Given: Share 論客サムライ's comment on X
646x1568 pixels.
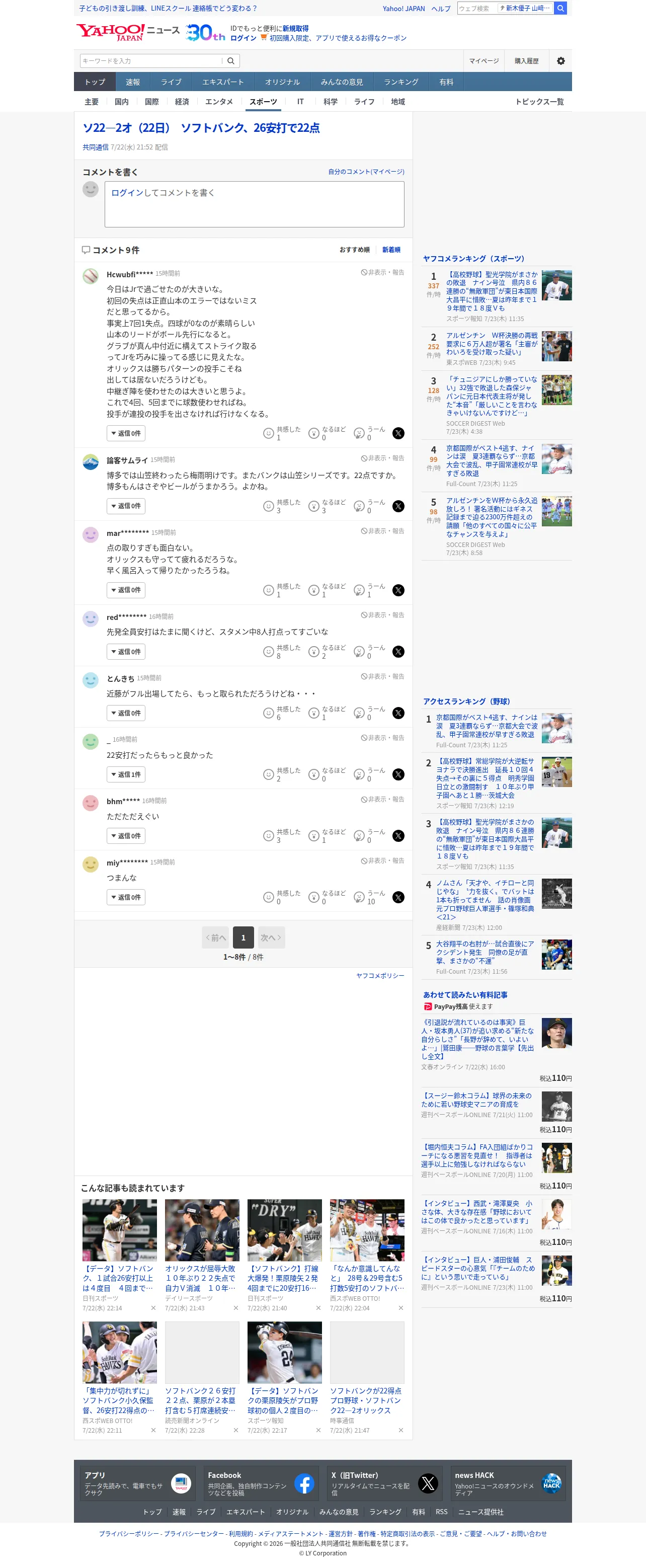Looking at the screenshot, I should tap(398, 506).
